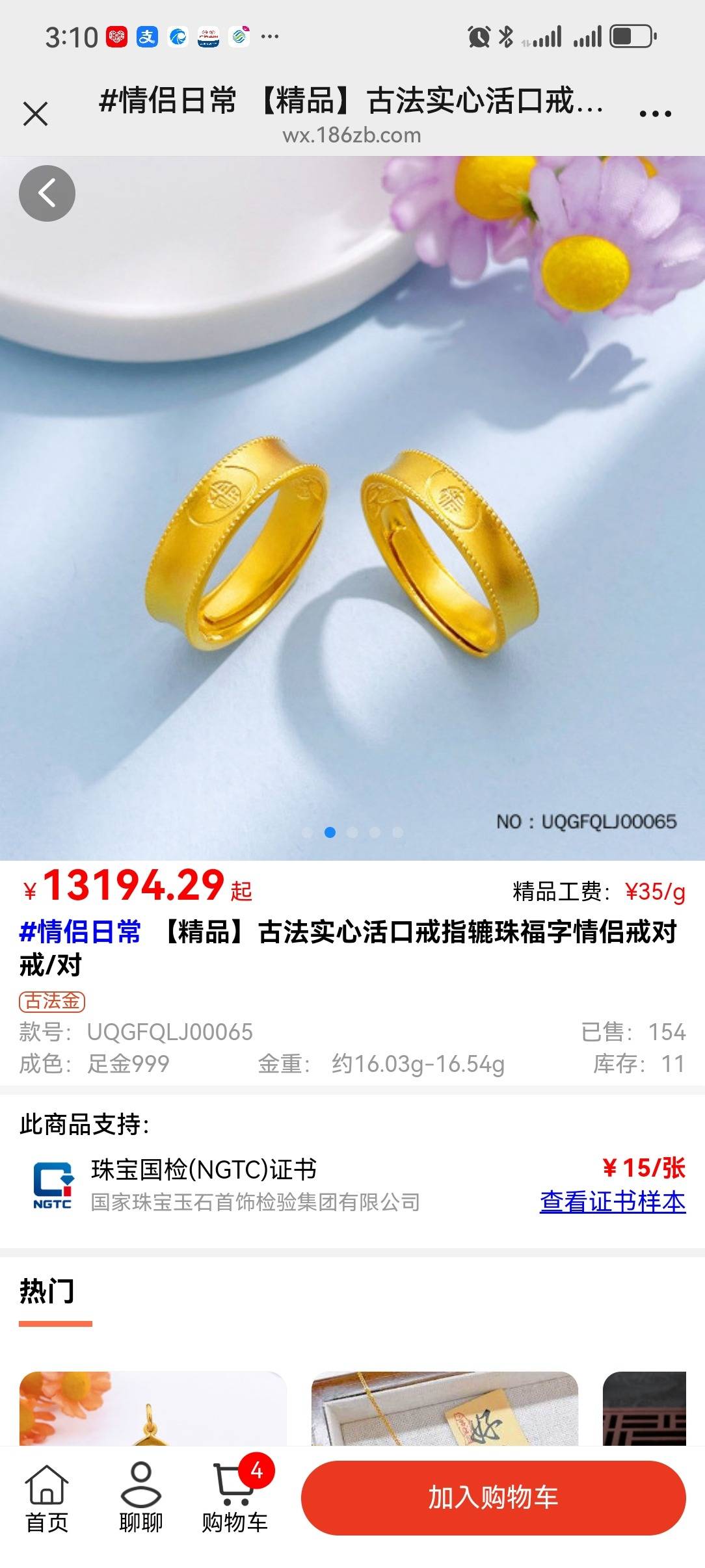Image resolution: width=705 pixels, height=1568 pixels.
Task: Close the web page with X
Action: point(35,114)
